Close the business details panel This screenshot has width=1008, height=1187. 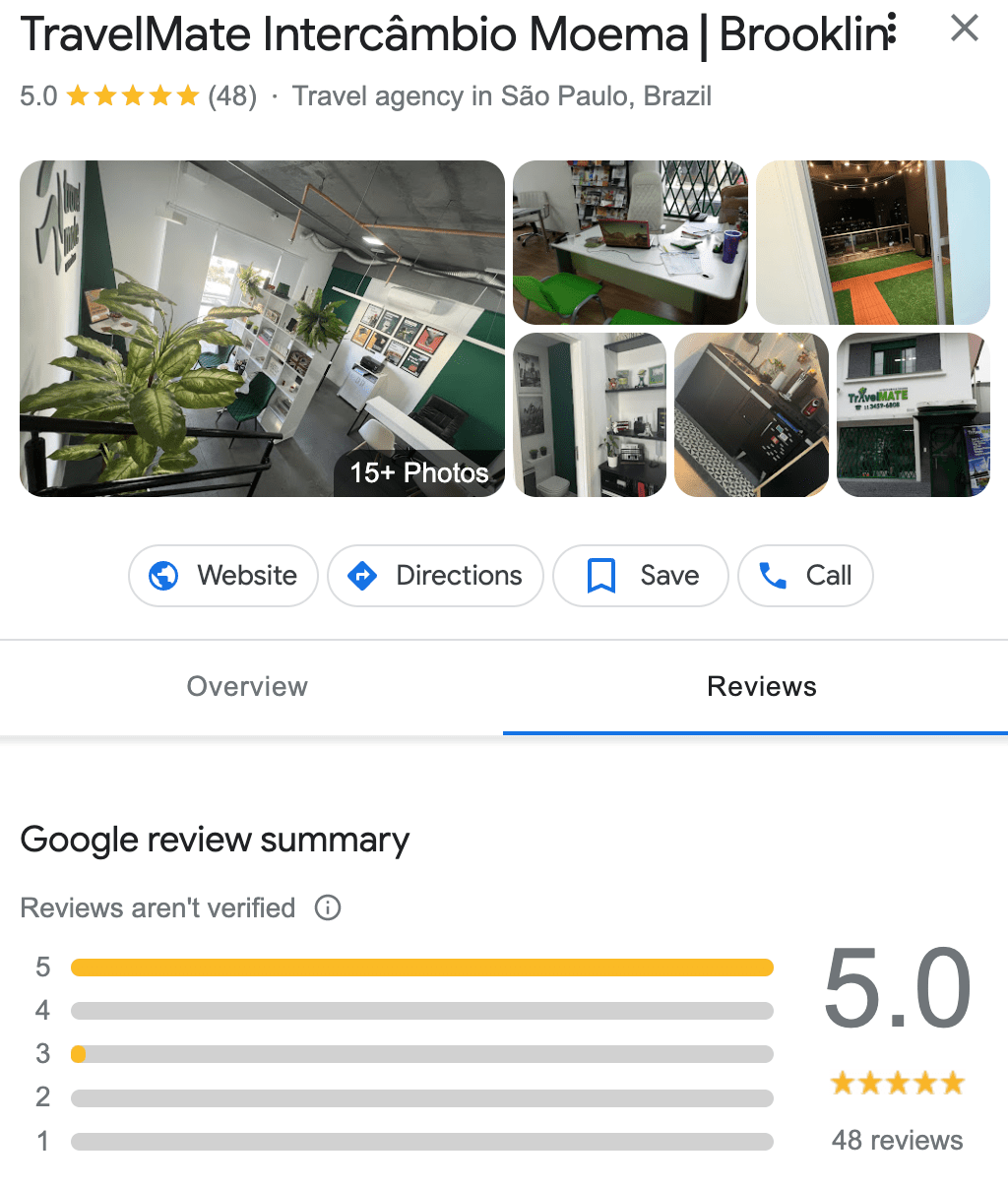(964, 29)
